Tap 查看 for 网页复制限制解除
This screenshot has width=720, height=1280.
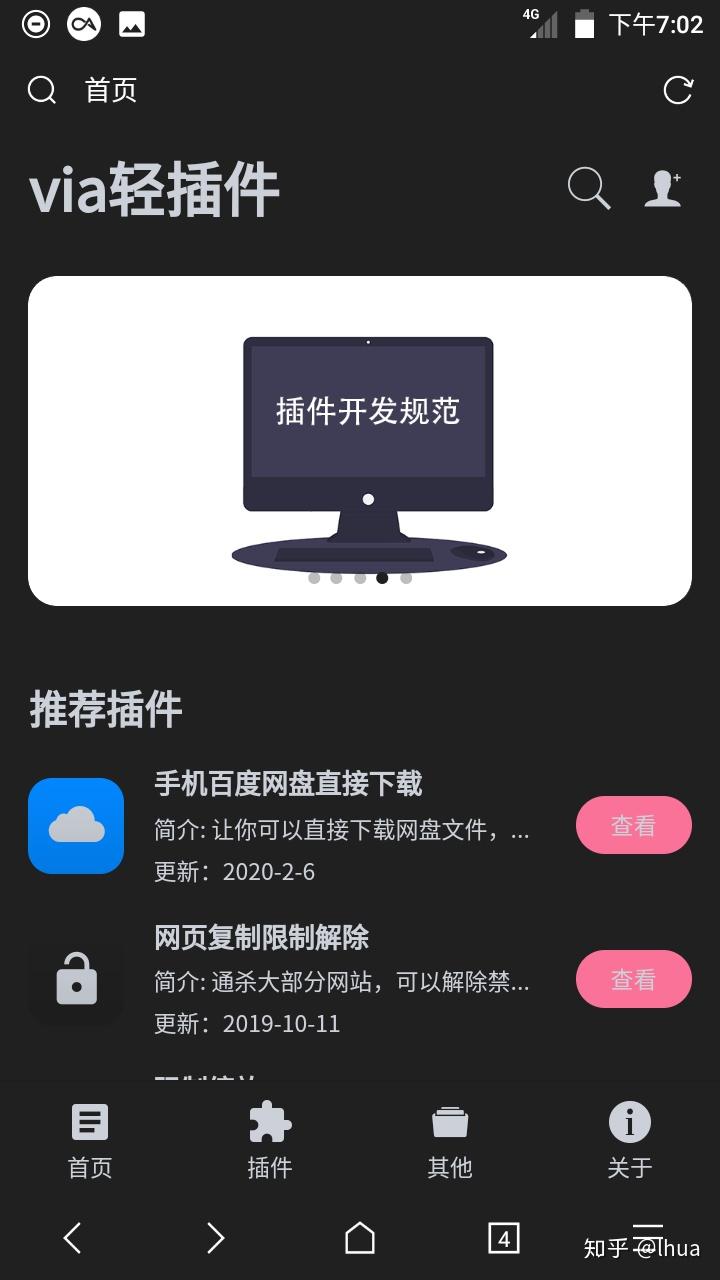(x=633, y=979)
